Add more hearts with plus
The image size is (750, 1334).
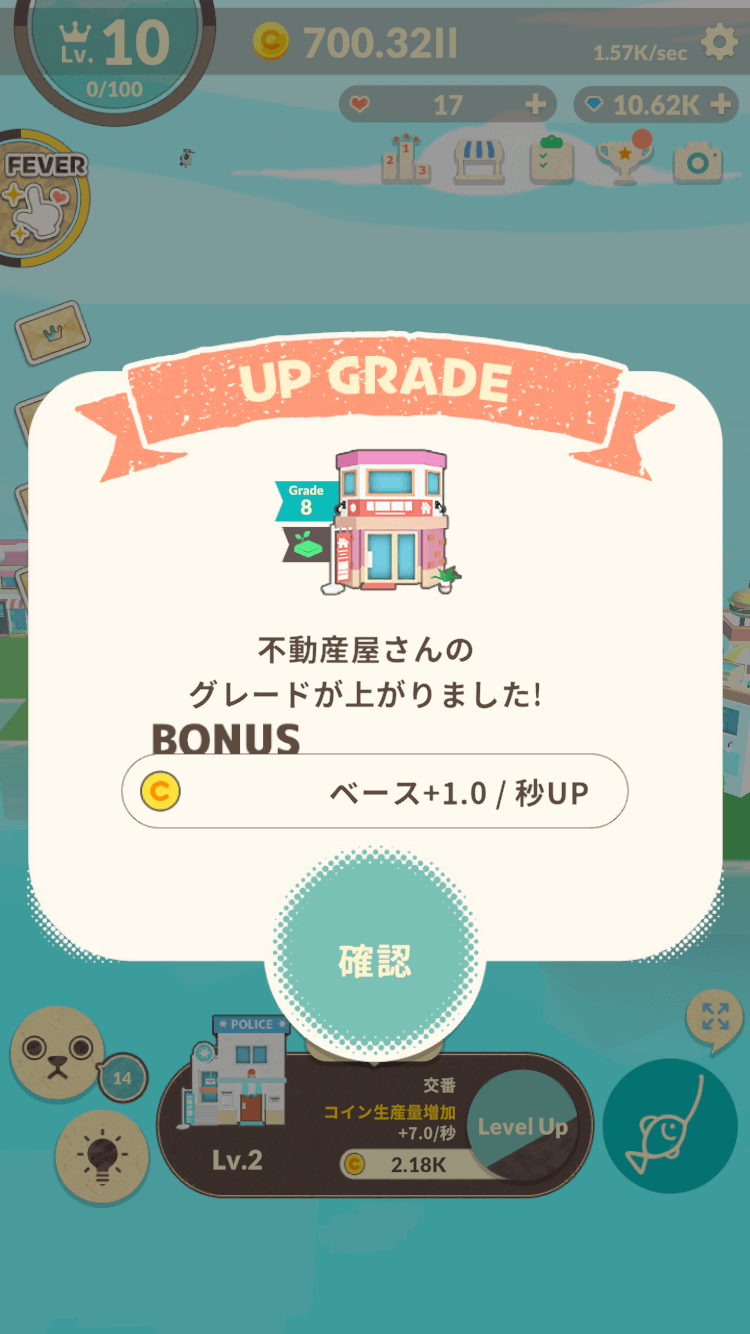(x=536, y=104)
